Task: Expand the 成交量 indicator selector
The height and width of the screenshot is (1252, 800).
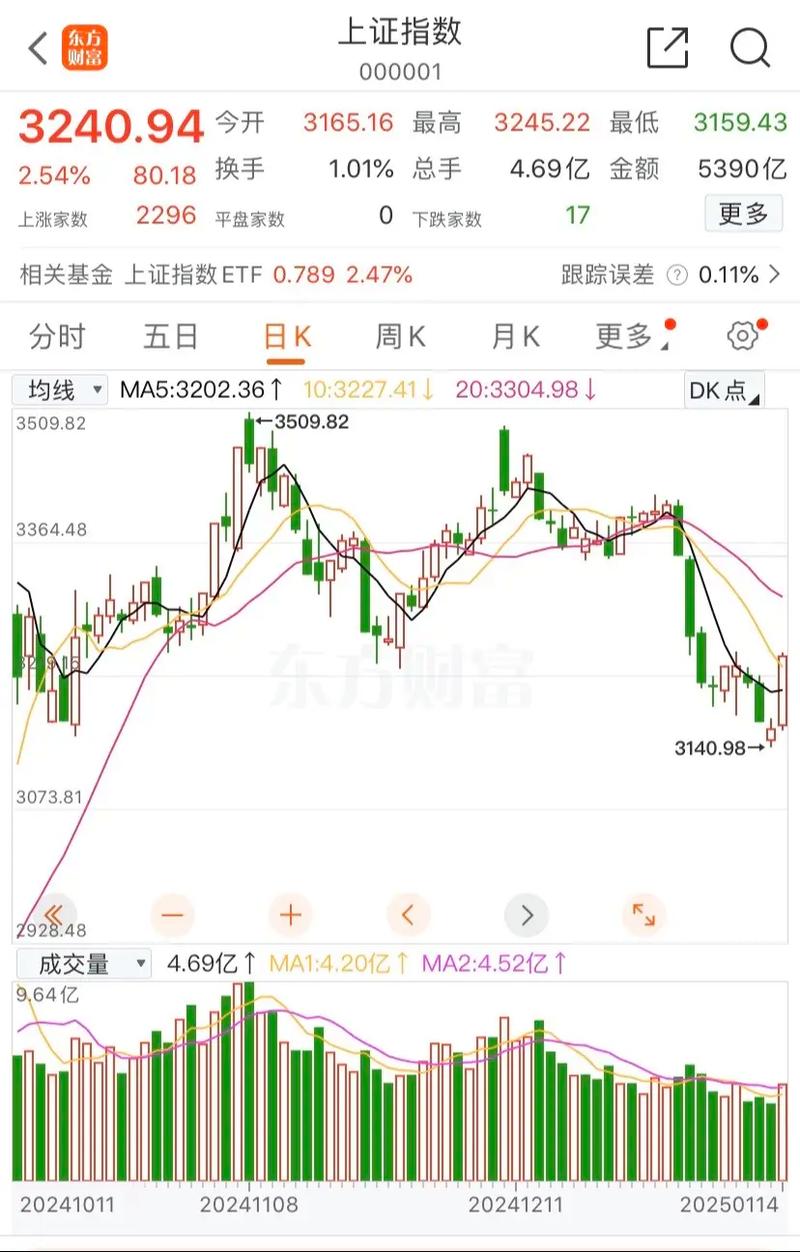Action: coord(88,964)
